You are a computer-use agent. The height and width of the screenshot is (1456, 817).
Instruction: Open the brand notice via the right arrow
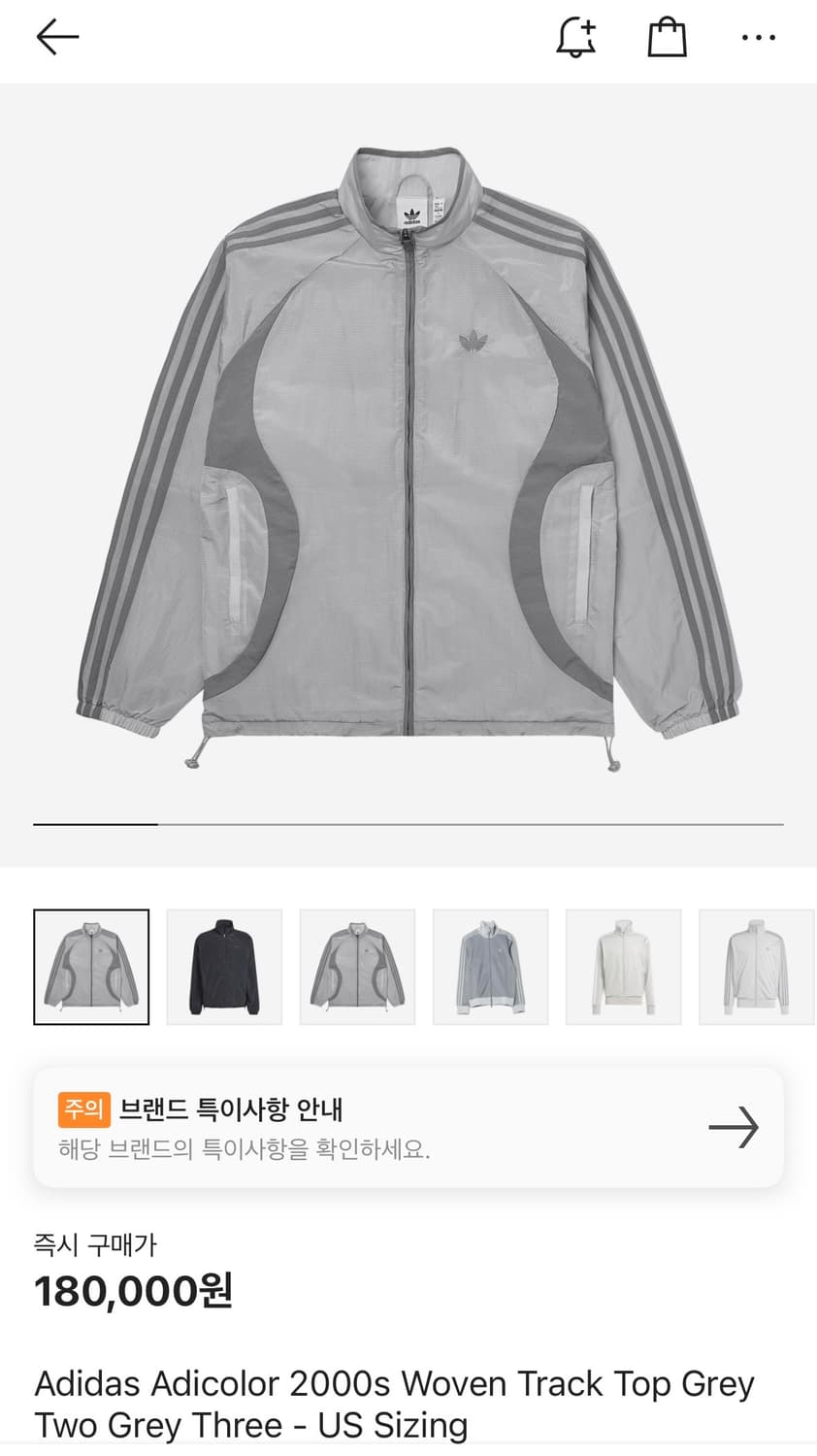pos(735,1126)
